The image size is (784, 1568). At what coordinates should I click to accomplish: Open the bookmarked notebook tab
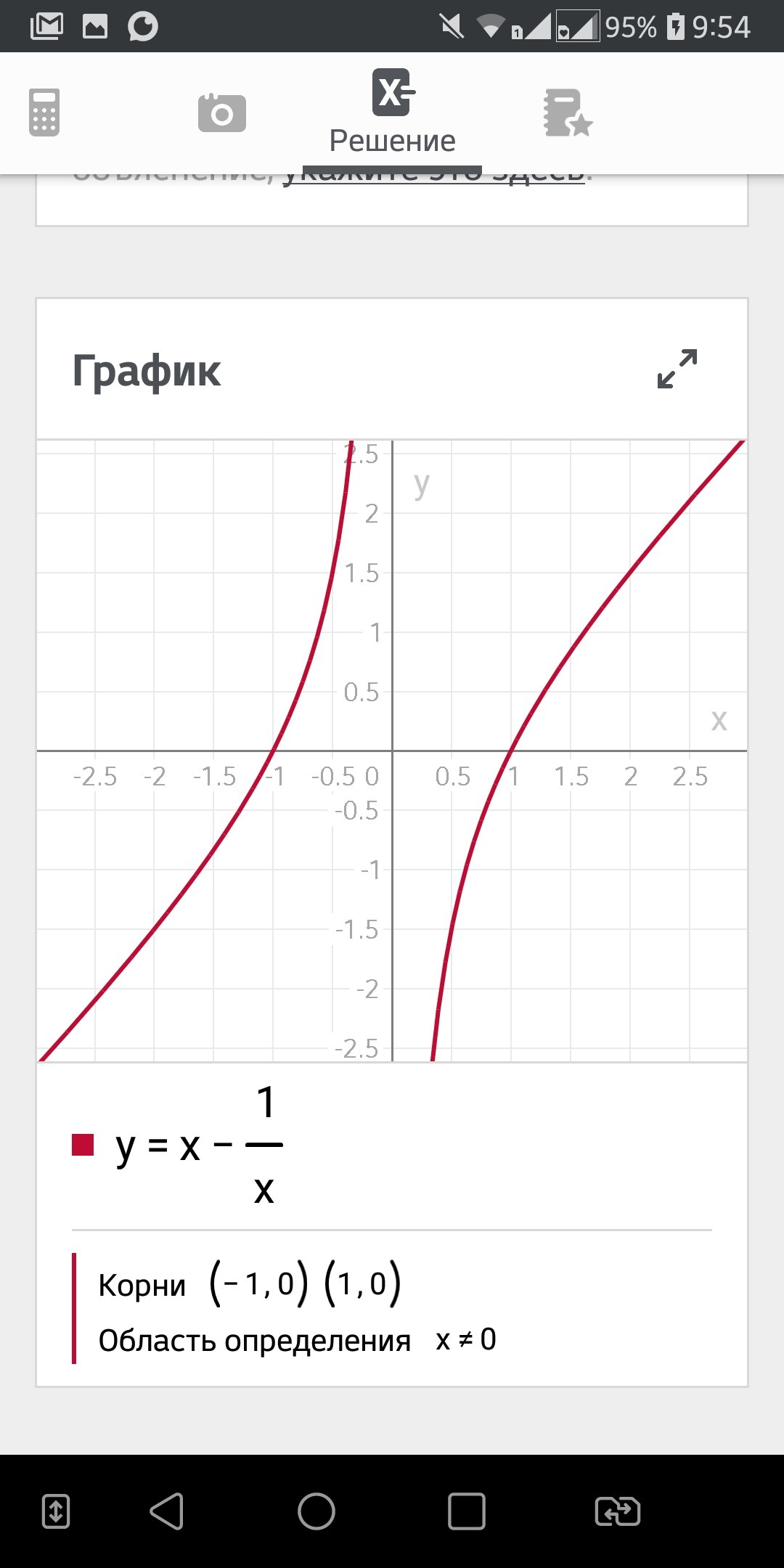[568, 113]
